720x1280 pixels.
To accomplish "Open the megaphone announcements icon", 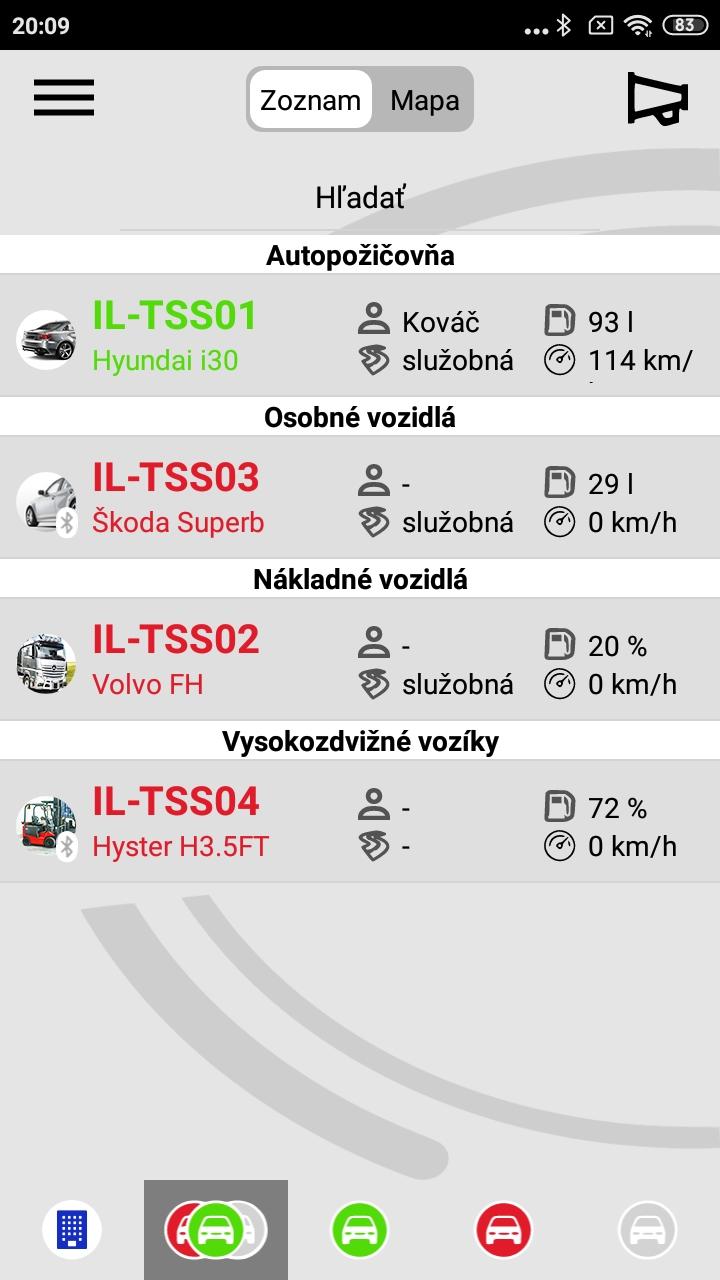I will [657, 99].
